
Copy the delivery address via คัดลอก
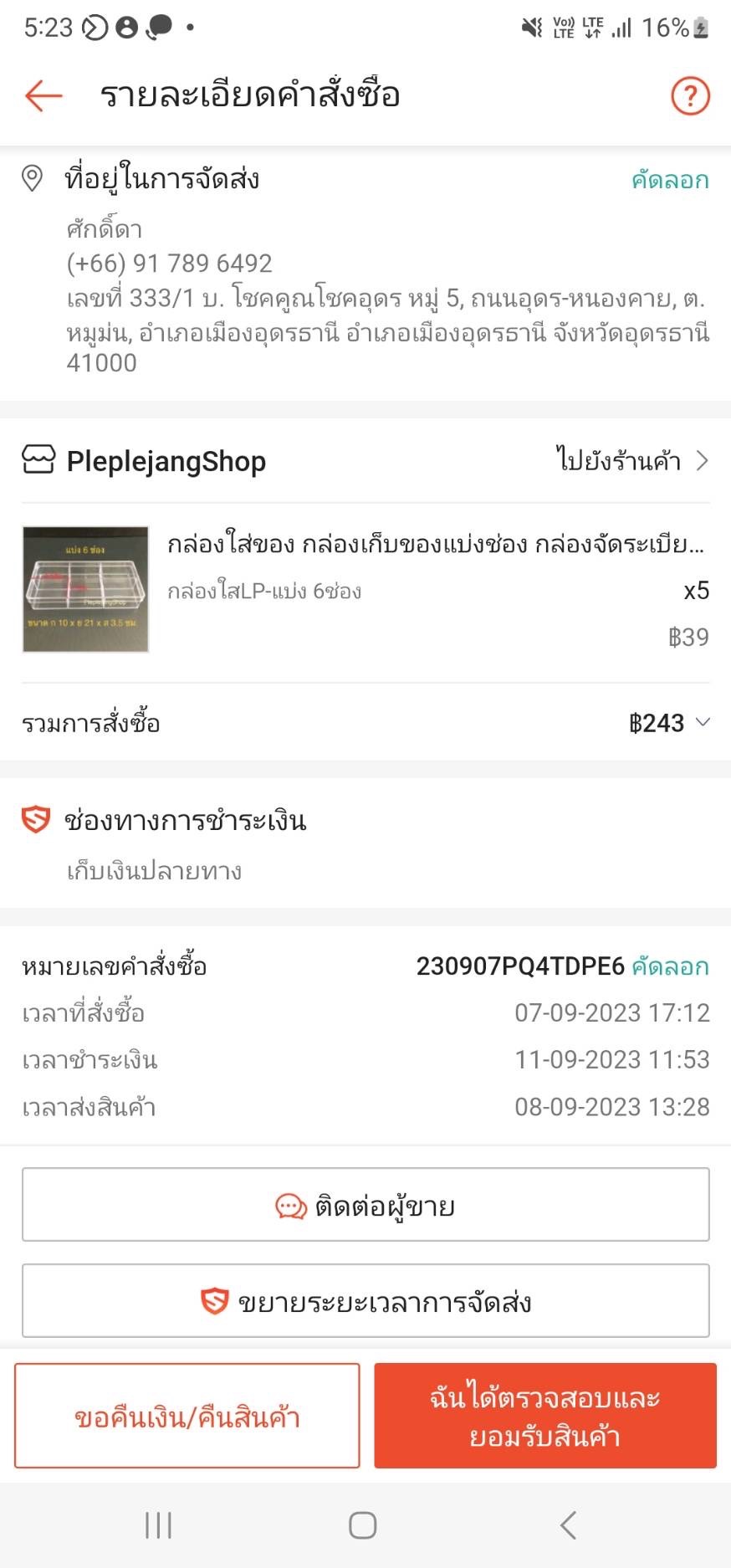tap(670, 180)
